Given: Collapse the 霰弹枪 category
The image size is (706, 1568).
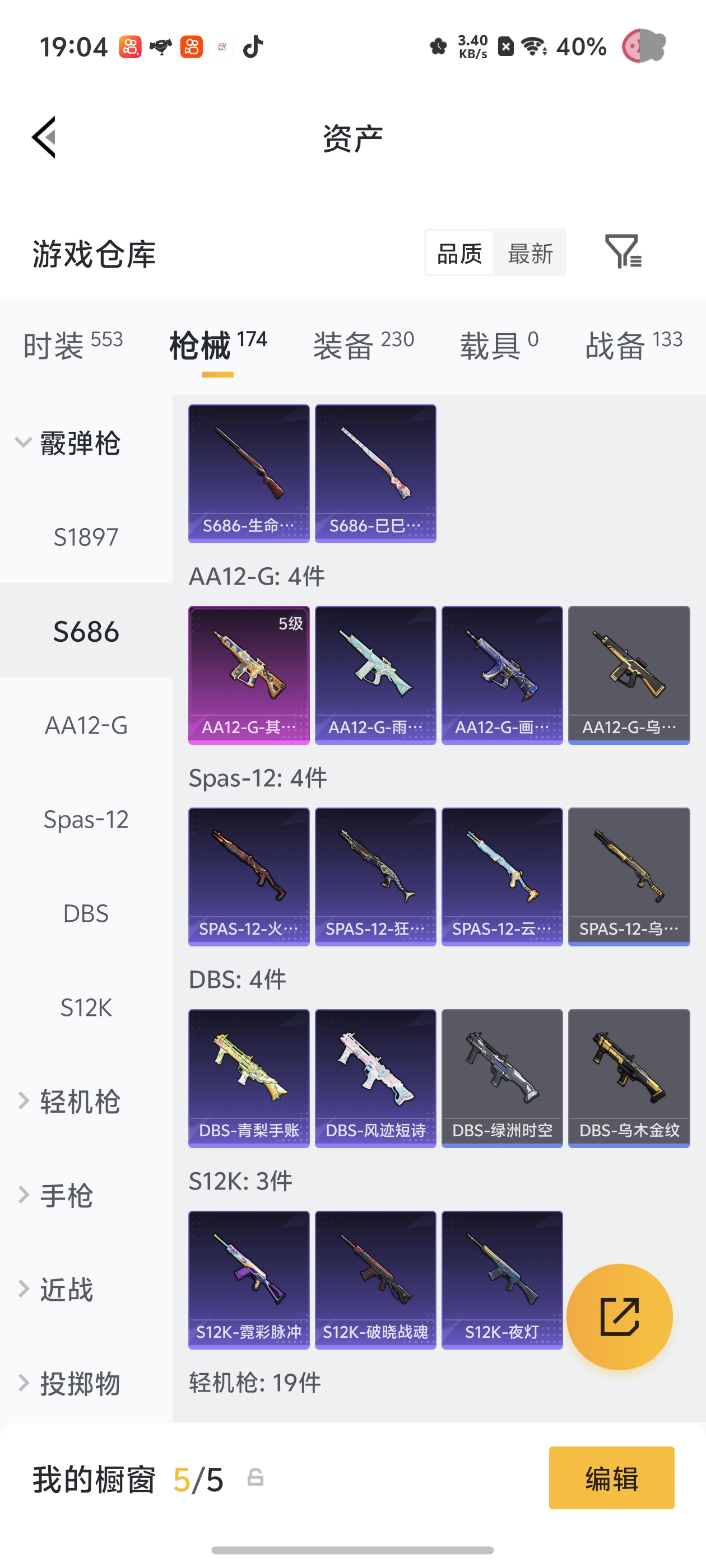Looking at the screenshot, I should [x=68, y=442].
